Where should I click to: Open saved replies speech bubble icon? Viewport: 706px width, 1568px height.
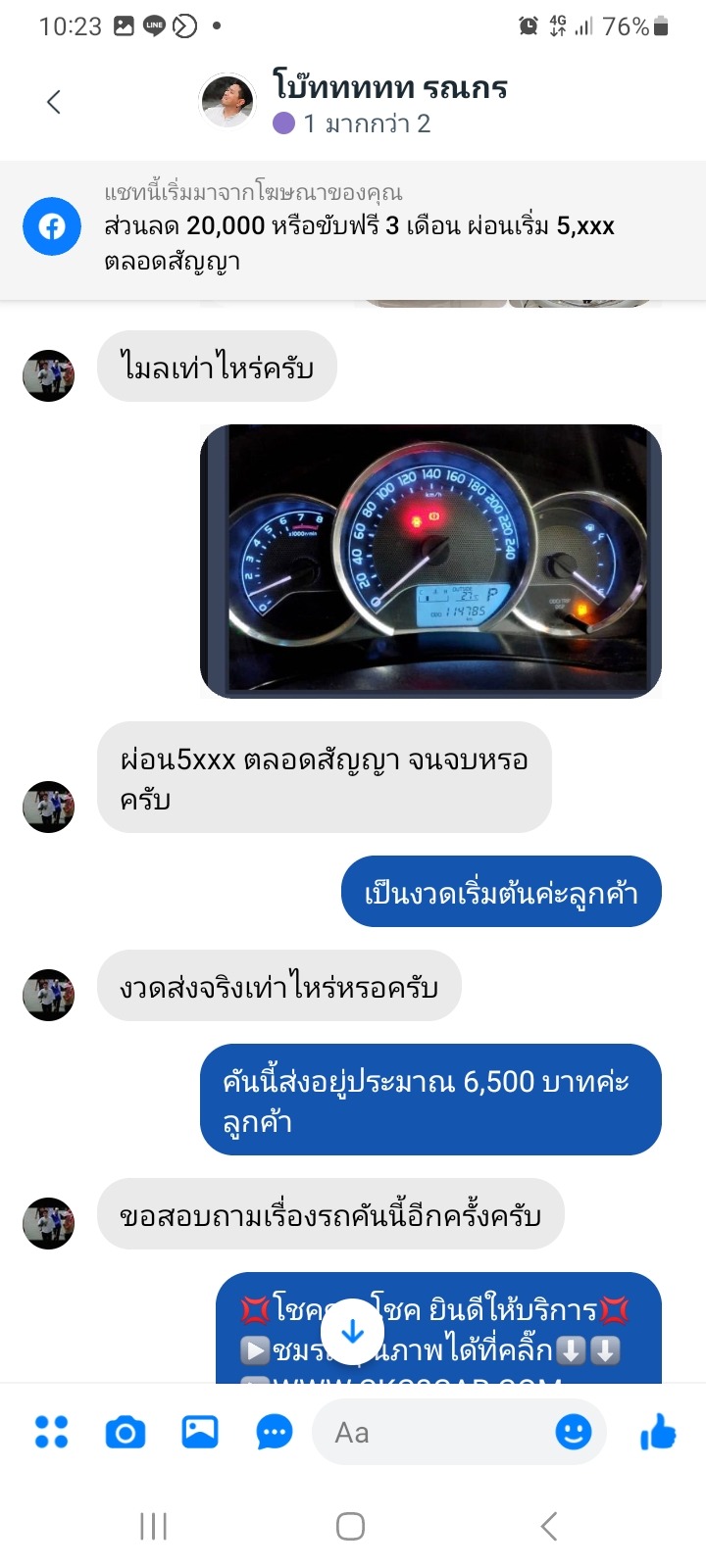(275, 1432)
